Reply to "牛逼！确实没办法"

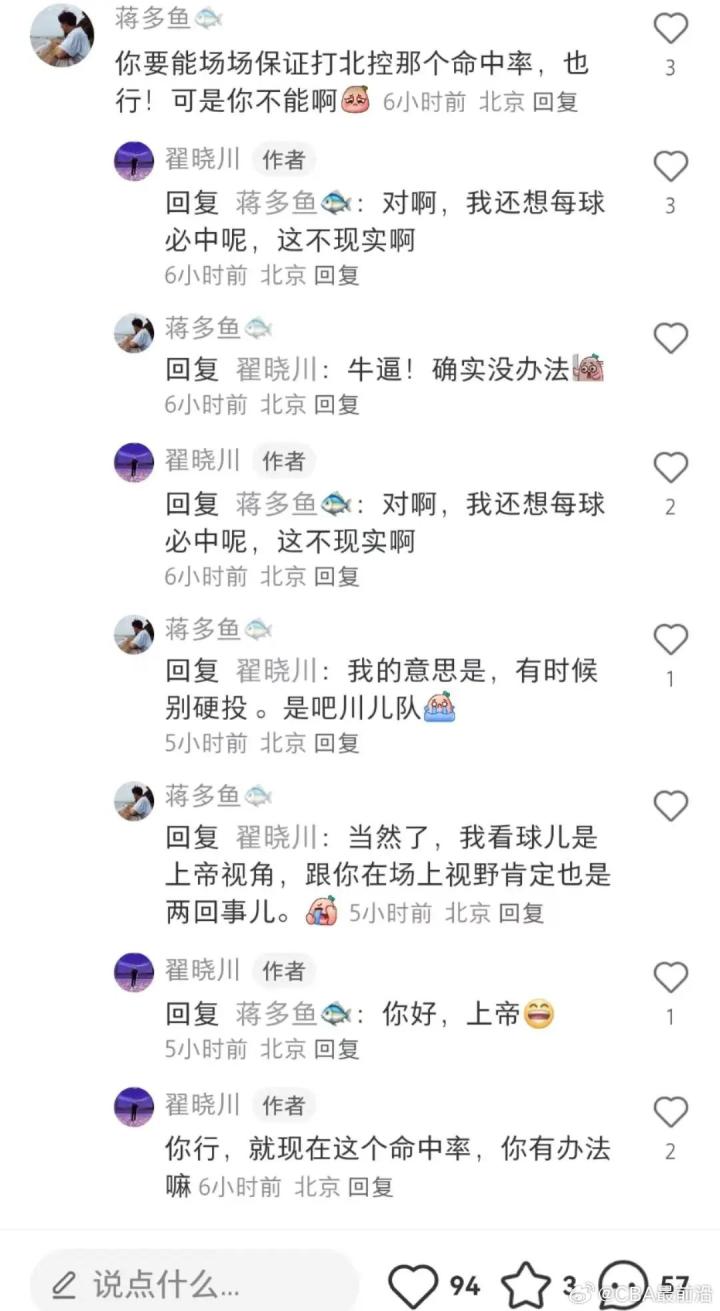(x=337, y=404)
